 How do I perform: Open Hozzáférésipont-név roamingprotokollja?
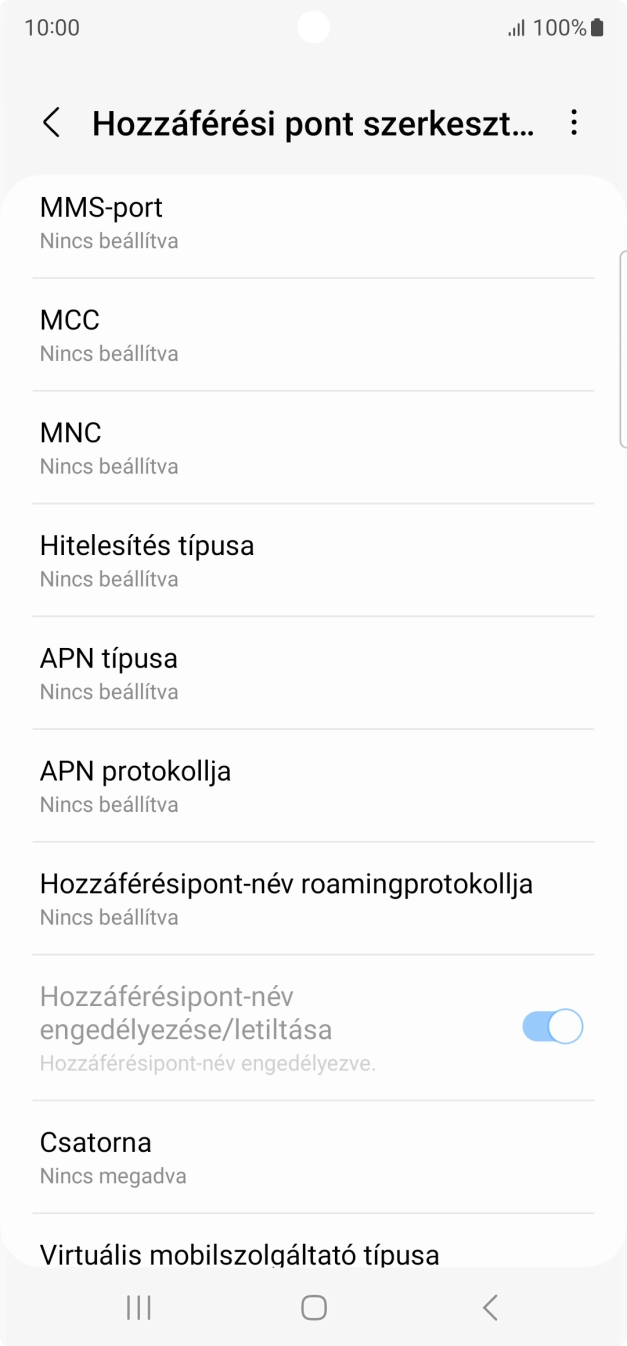(313, 899)
